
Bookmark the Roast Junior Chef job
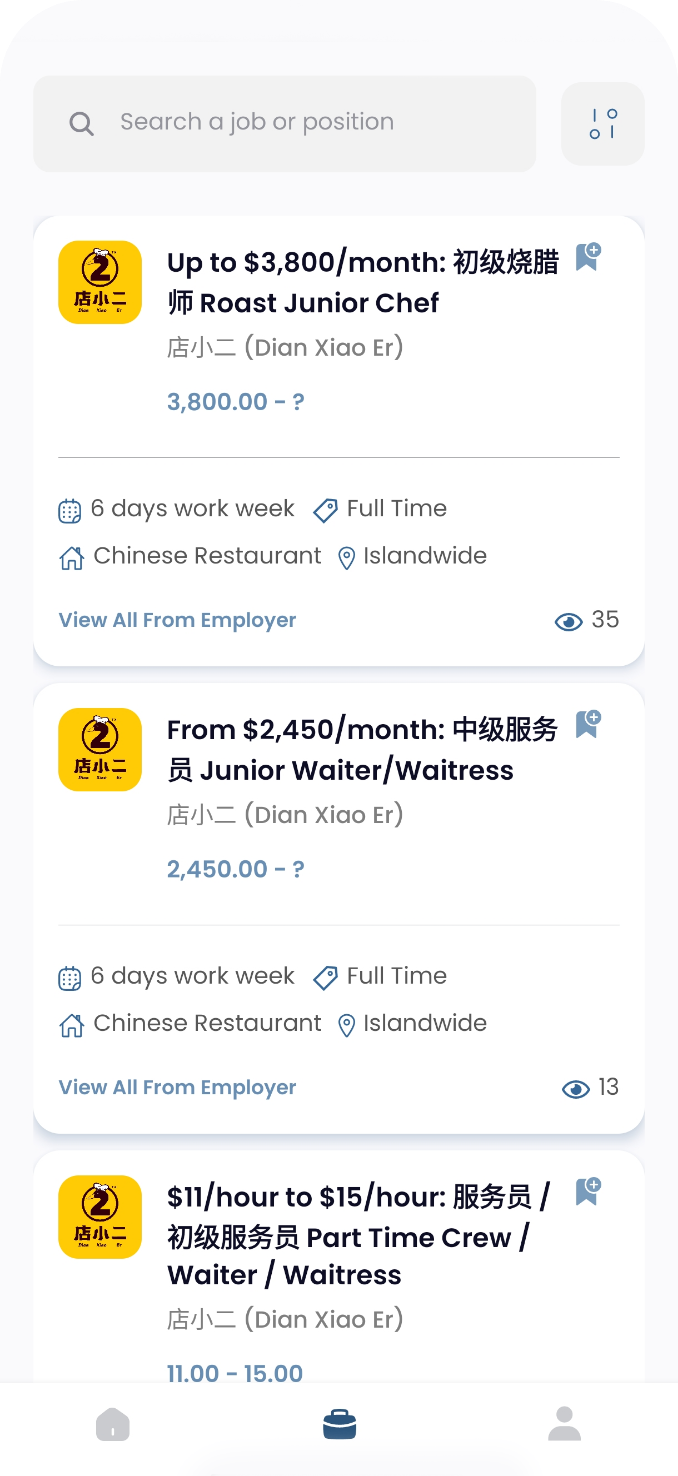point(588,257)
